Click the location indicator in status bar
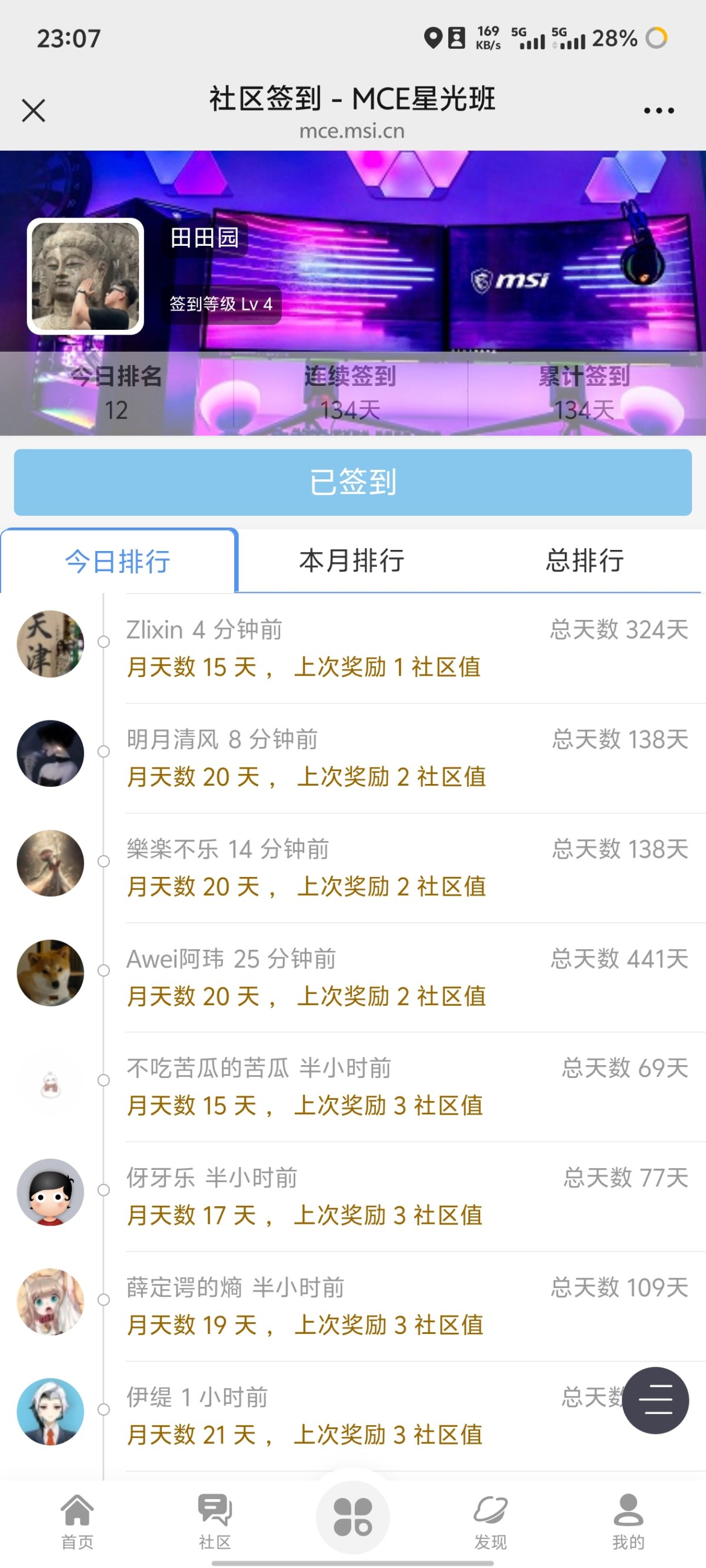 point(434,38)
